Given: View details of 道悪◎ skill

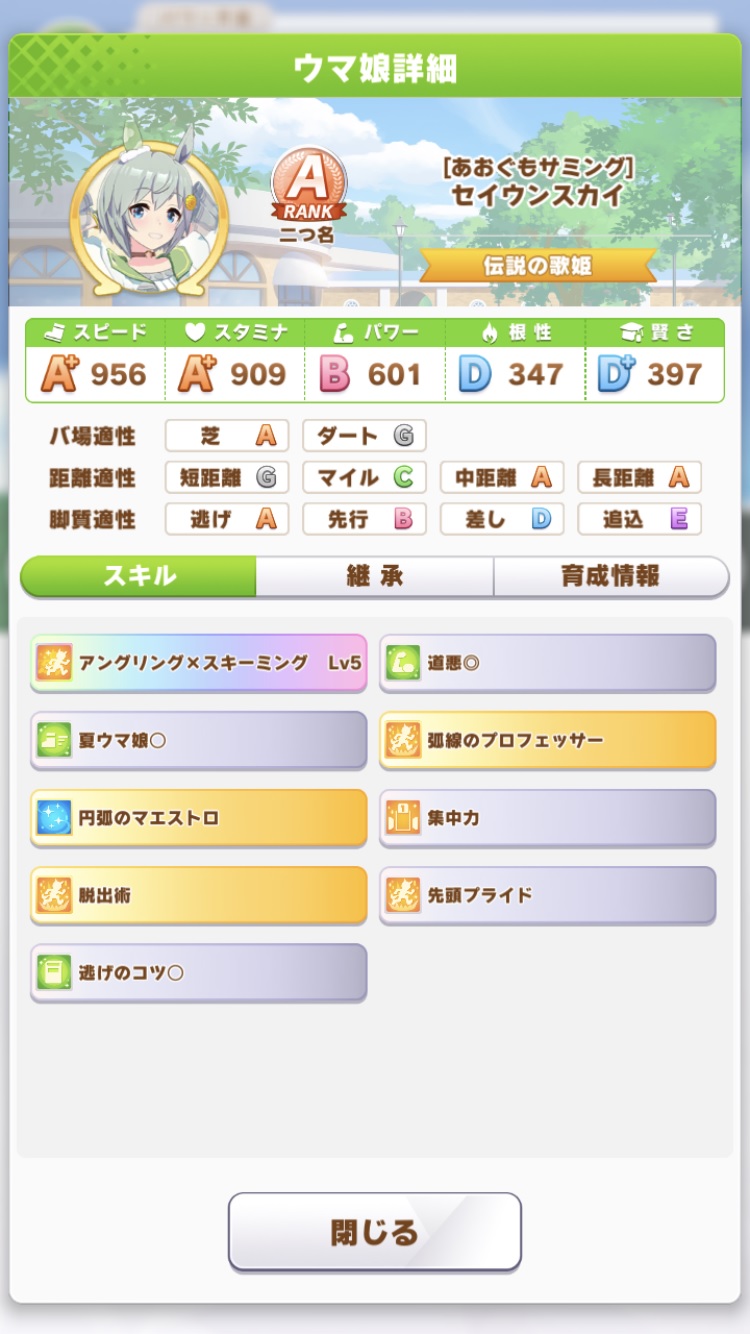Looking at the screenshot, I should pos(547,663).
